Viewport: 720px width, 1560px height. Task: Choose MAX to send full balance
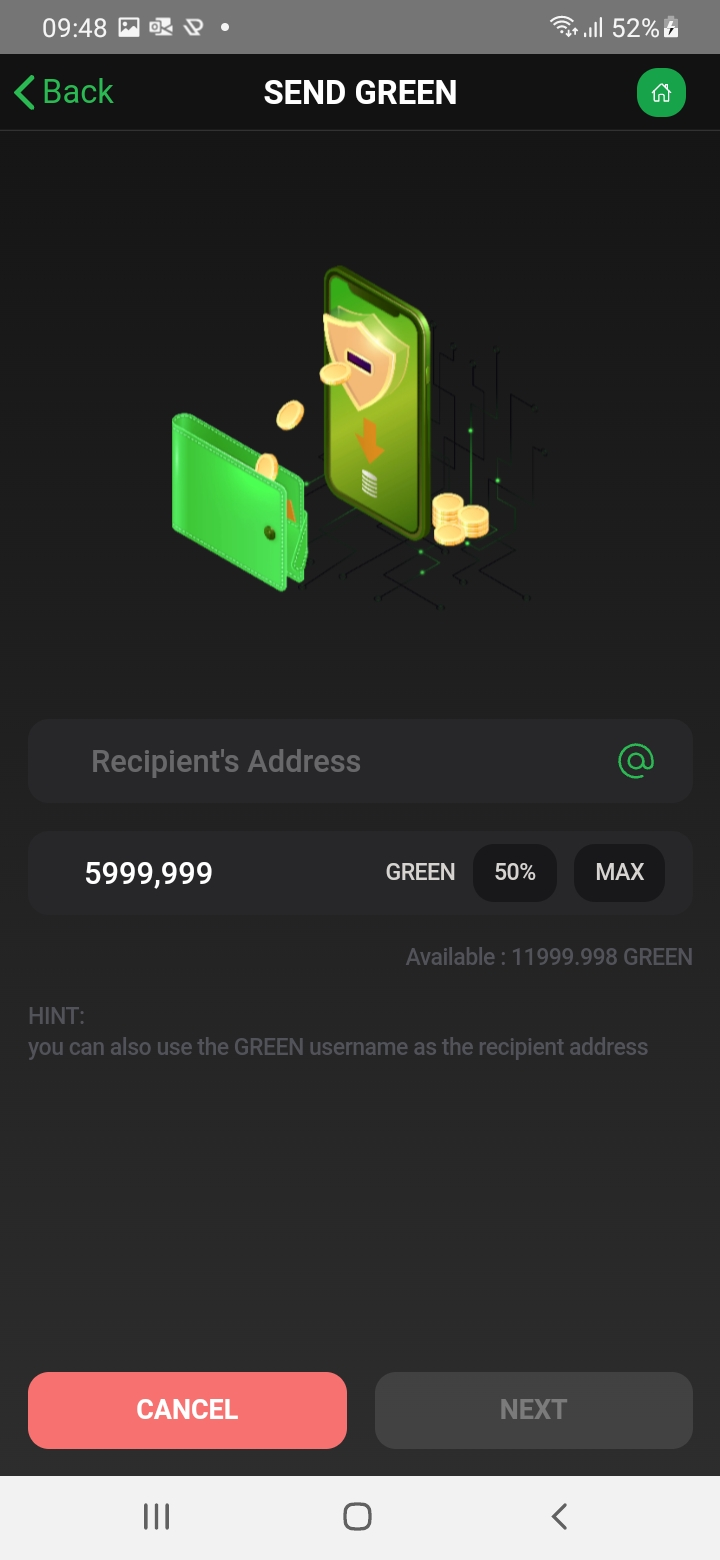619,873
